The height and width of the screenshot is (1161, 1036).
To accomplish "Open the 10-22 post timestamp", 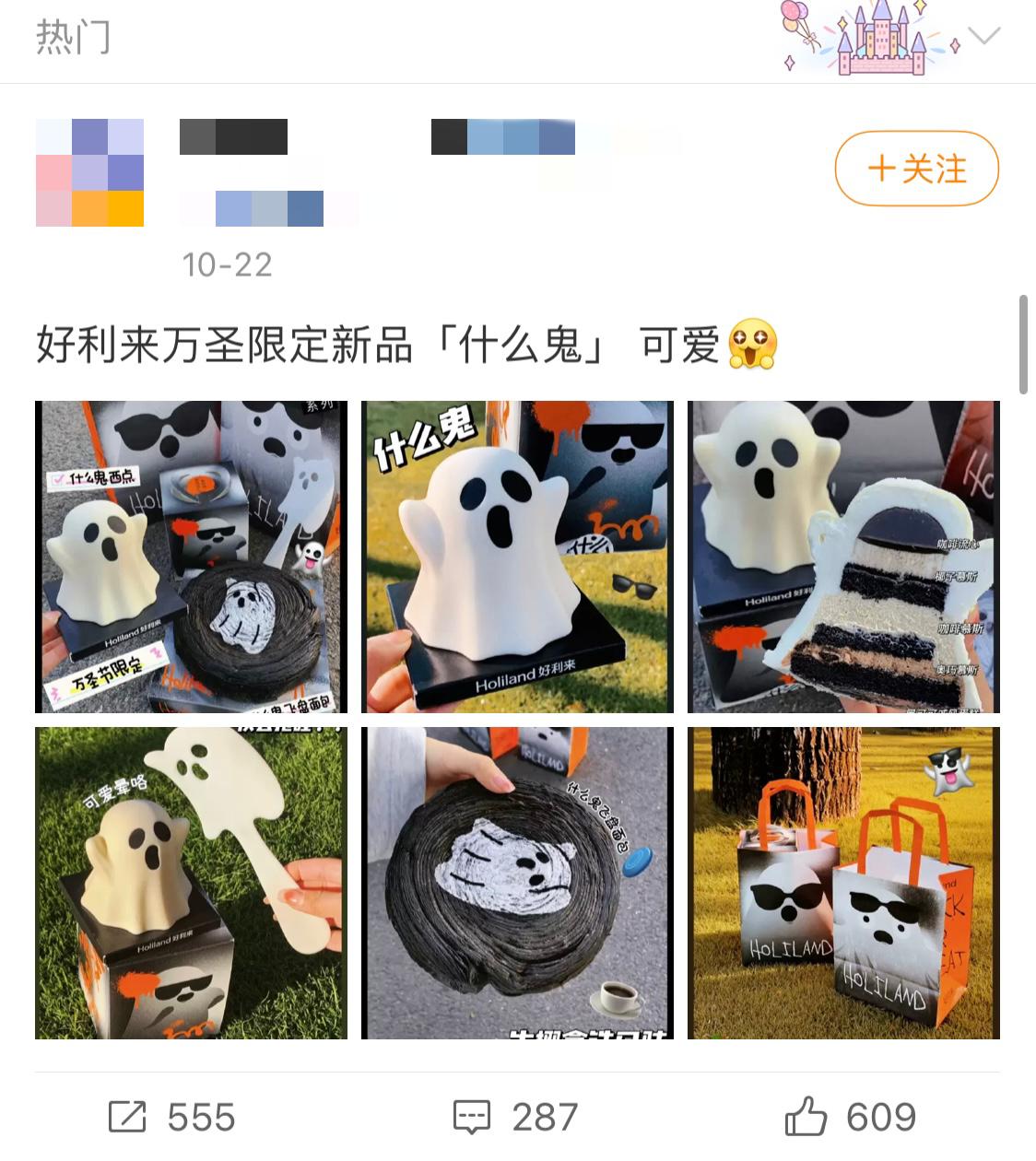I will point(226,265).
